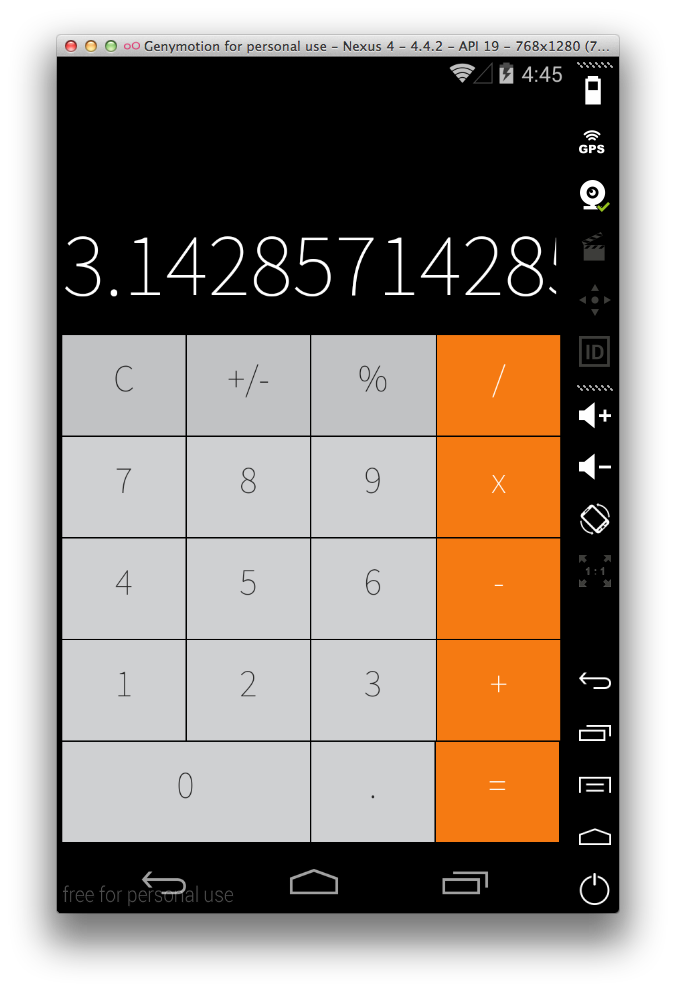
Task: Go to the Android home screen
Action: click(314, 882)
